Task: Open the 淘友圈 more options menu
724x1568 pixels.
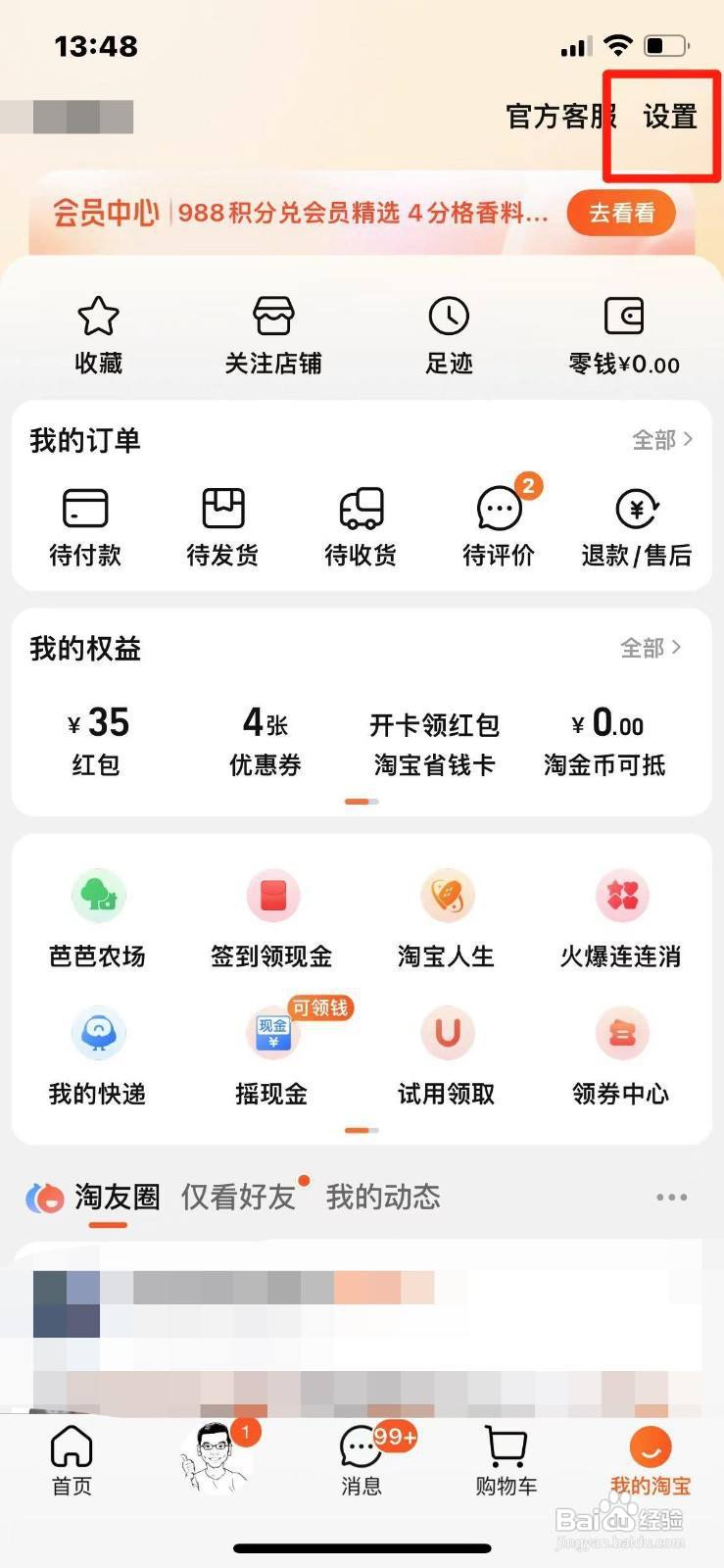Action: pyautogui.click(x=672, y=1197)
